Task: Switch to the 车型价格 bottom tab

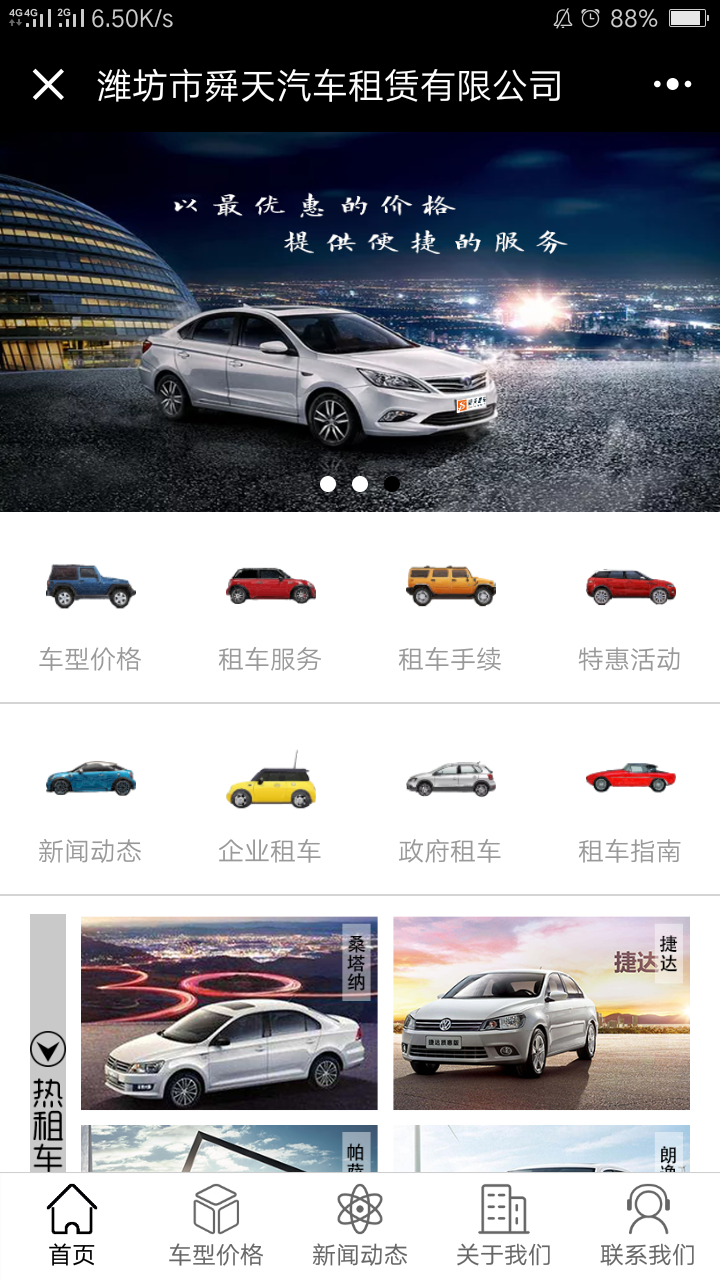Action: coord(216,1226)
